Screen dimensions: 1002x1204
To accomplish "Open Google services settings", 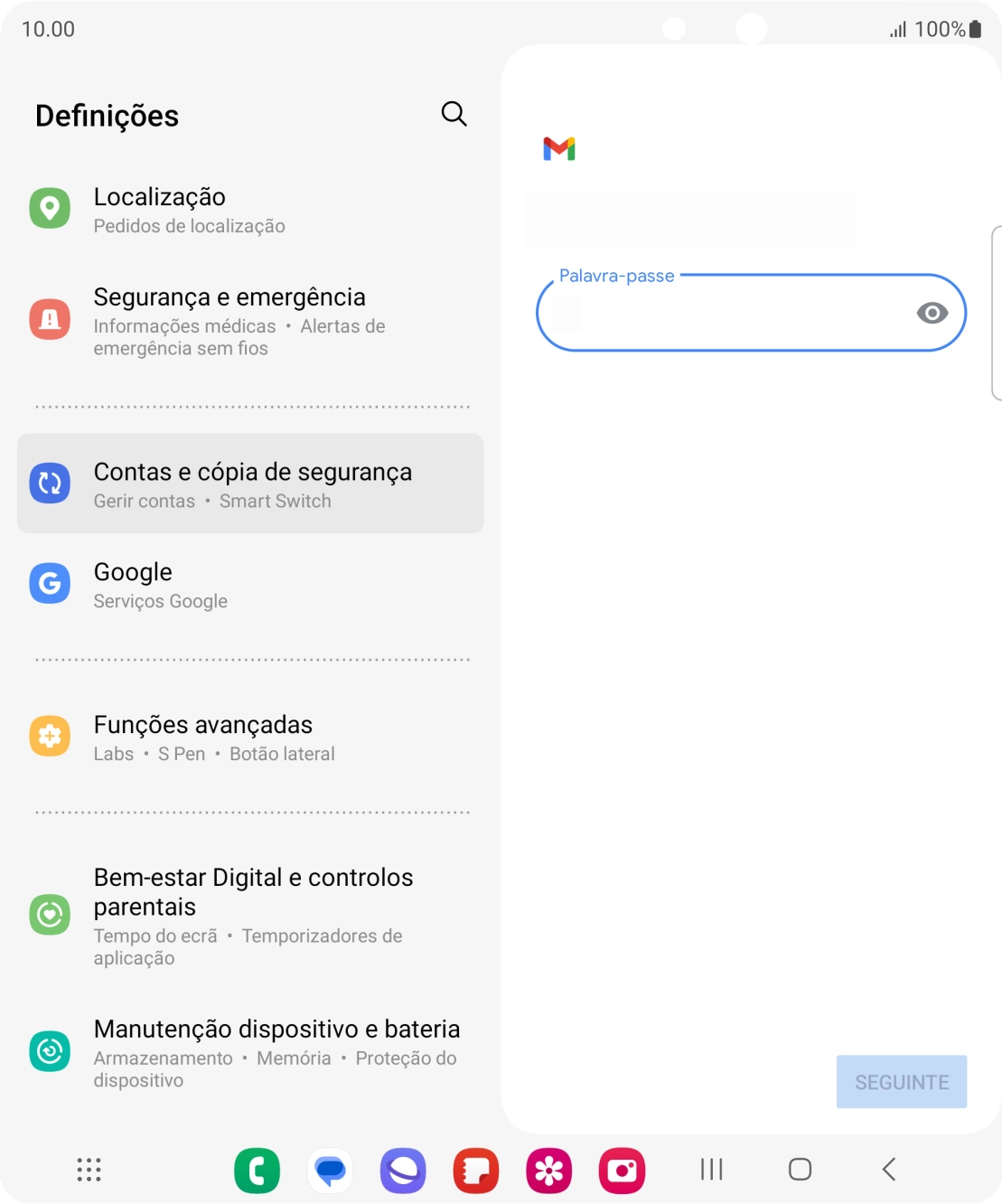I will coord(132,584).
